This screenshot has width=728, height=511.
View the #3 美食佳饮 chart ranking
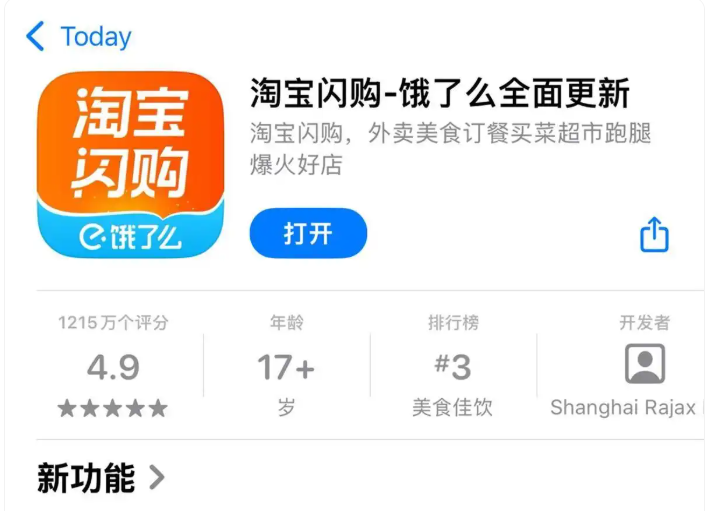tap(453, 366)
